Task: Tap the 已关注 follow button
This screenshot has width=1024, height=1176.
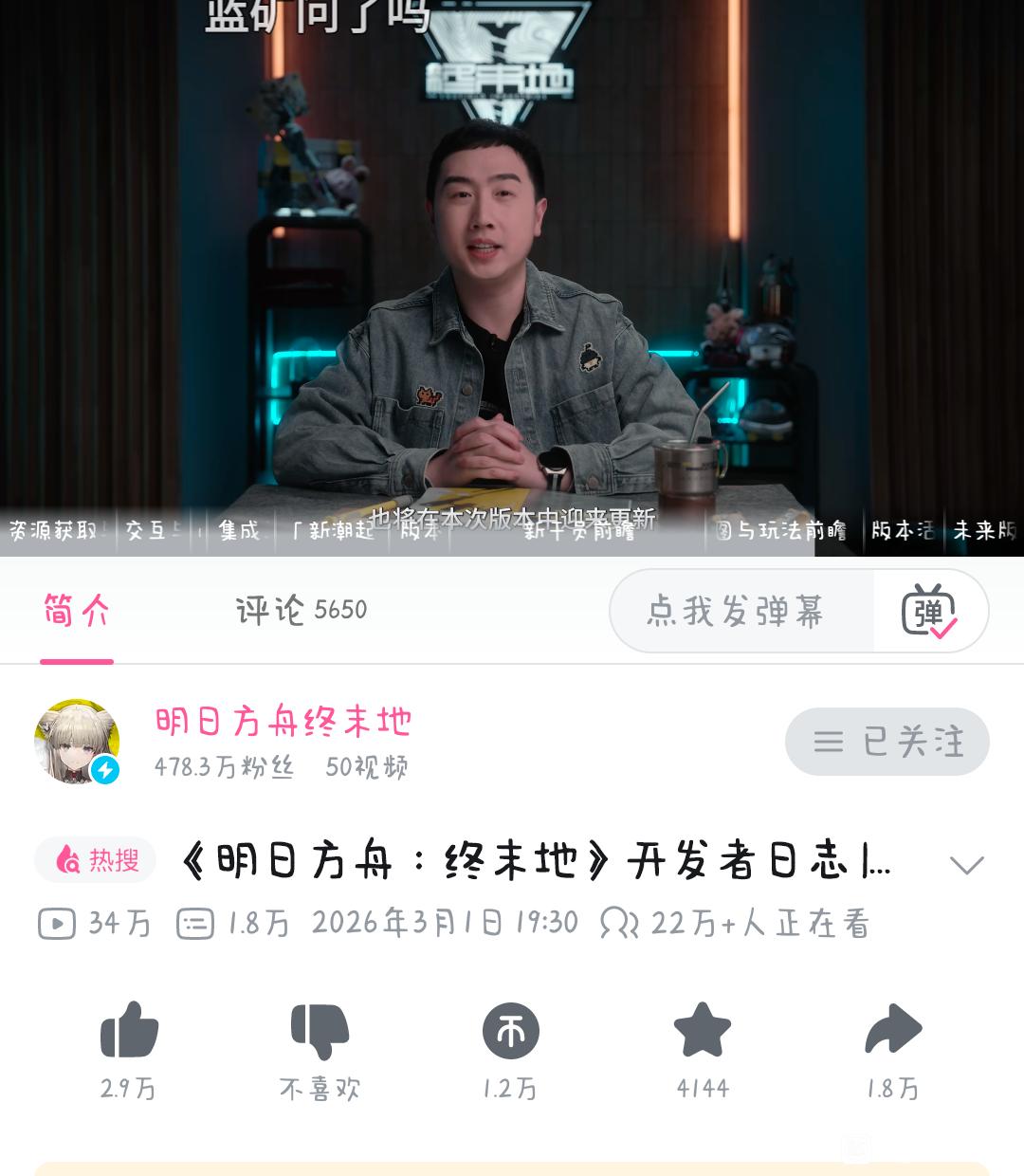Action: point(887,741)
